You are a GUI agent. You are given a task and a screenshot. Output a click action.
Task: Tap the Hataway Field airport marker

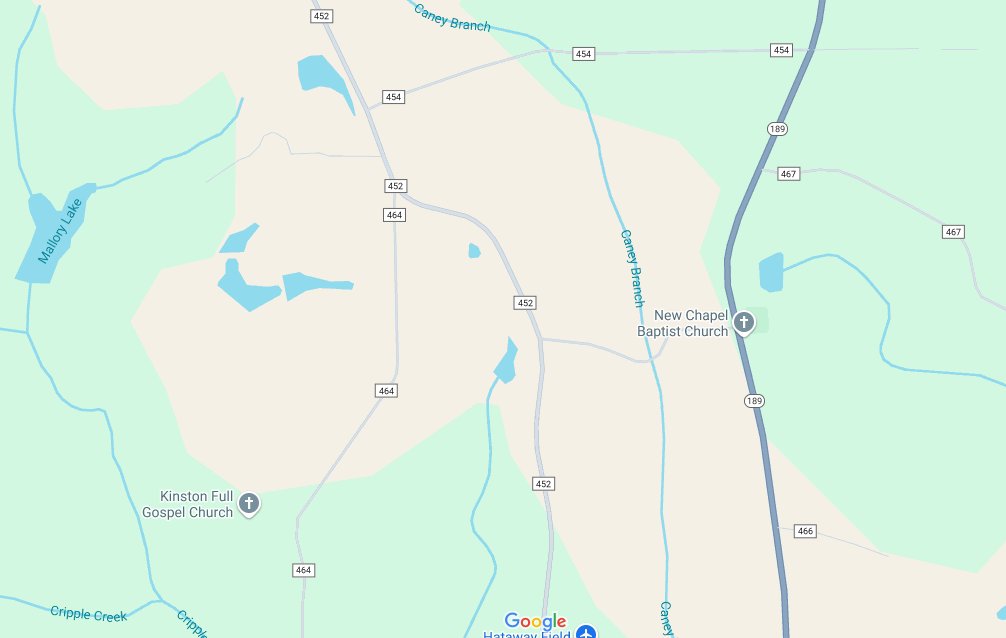coord(586,632)
